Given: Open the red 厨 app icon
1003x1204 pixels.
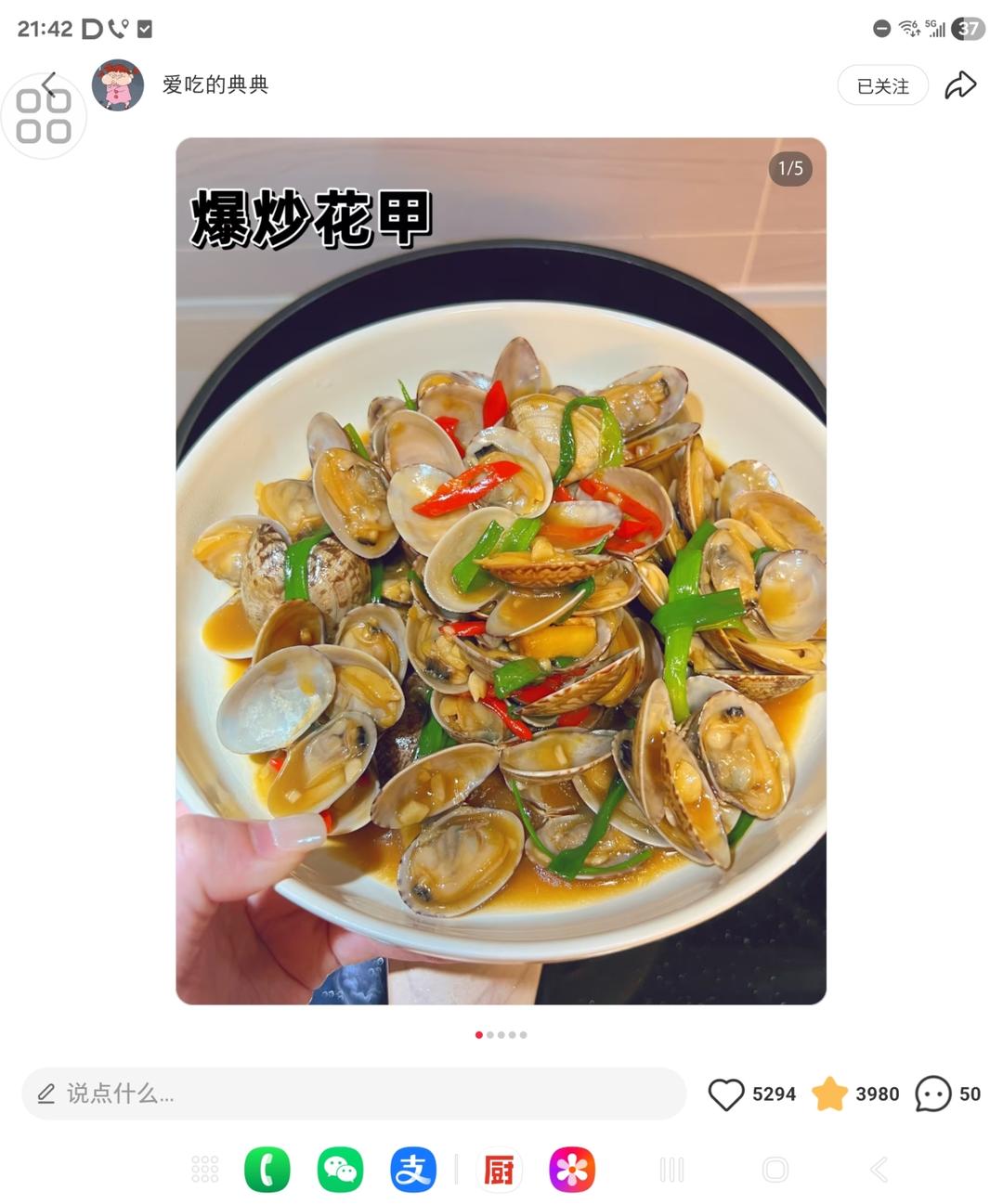Looking at the screenshot, I should point(499,1170).
